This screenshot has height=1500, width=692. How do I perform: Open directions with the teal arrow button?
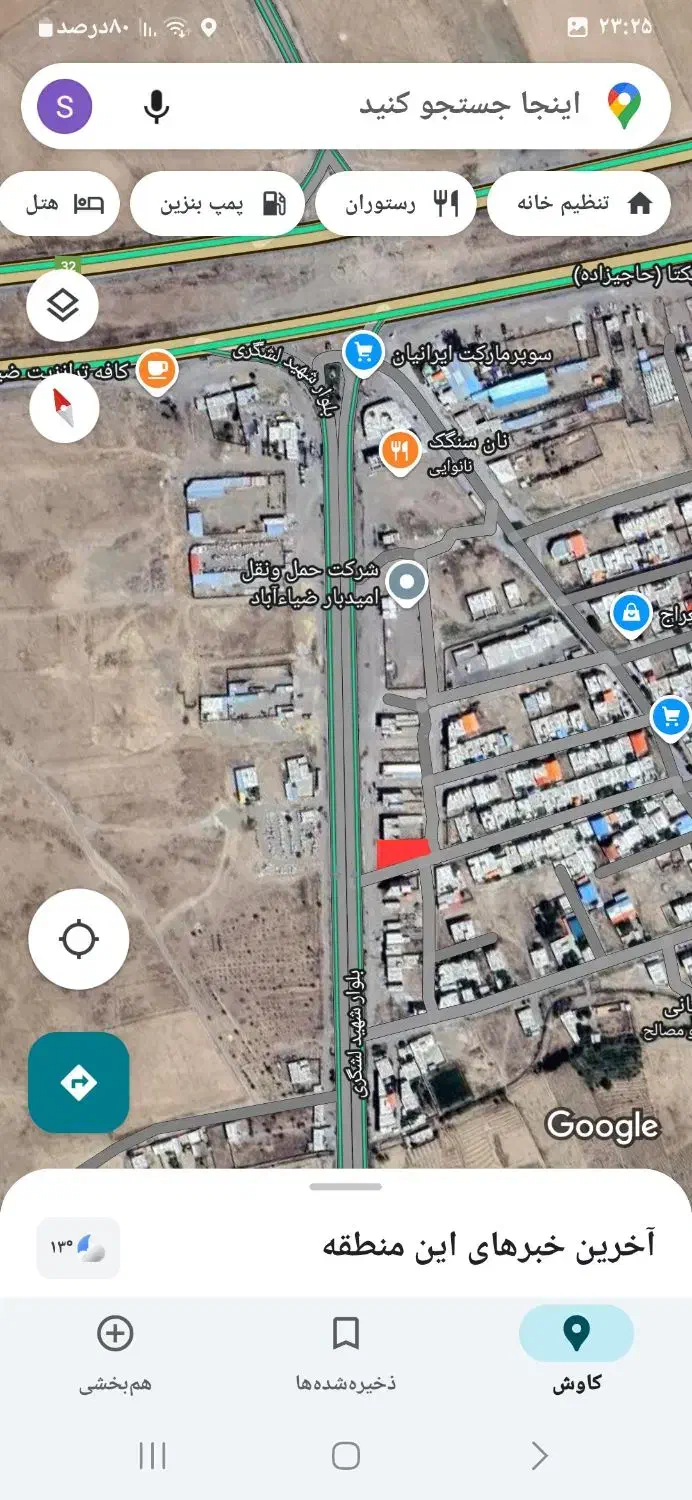point(78,1082)
